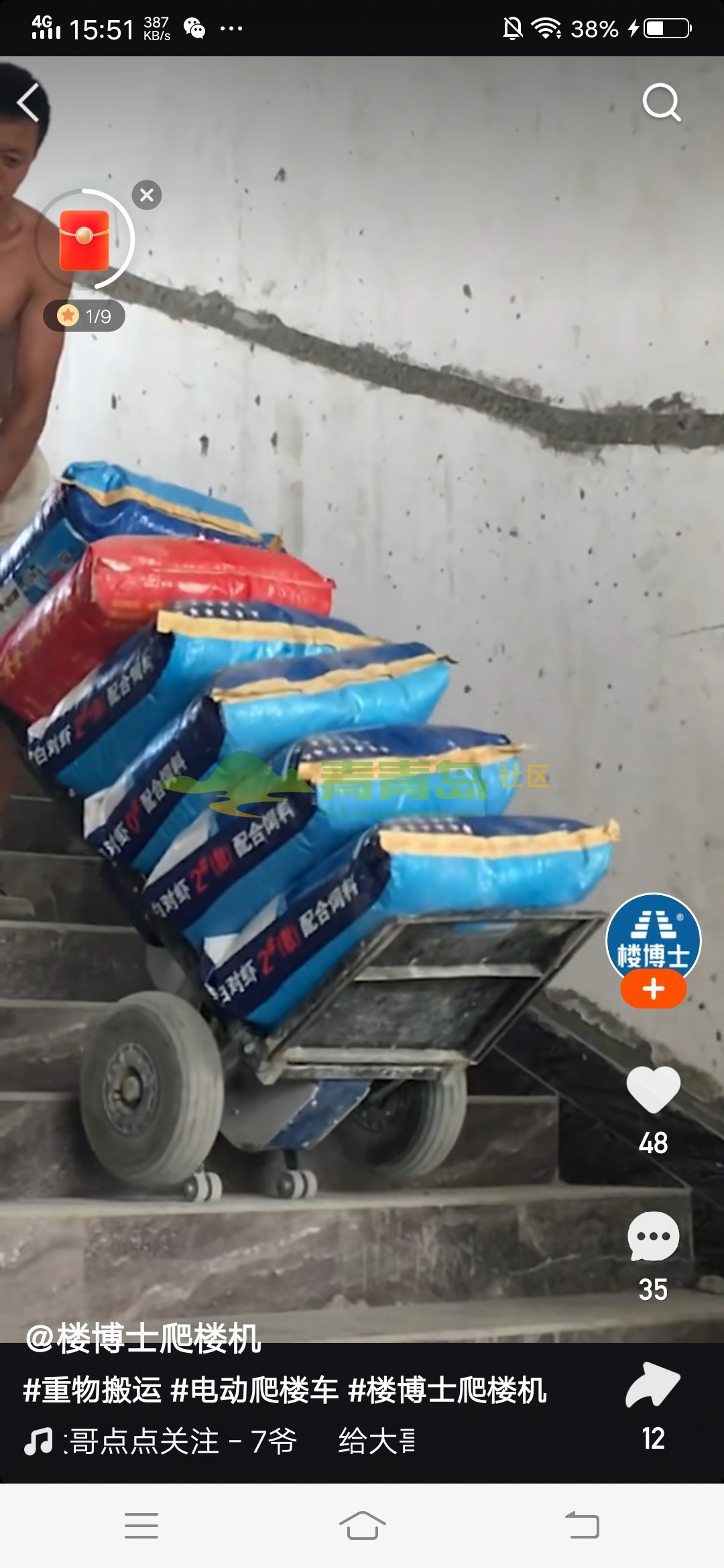This screenshot has height=1568, width=724.
Task: Open @楼博士爬楼机 author name
Action: pyautogui.click(x=143, y=1338)
